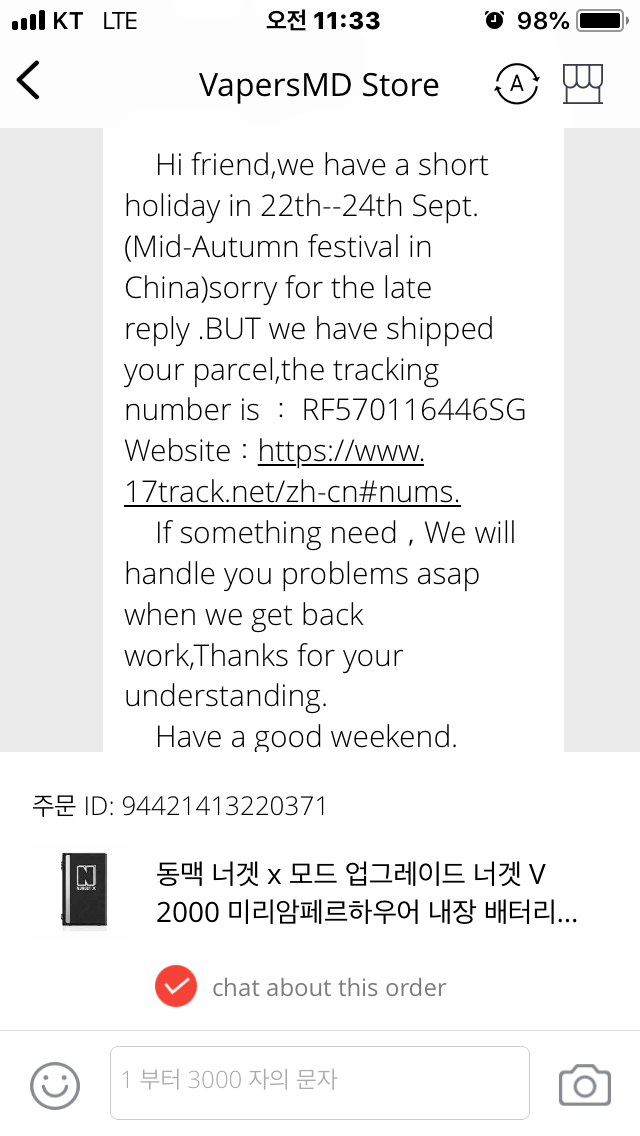Screen dimensions: 640x1136
Task: Go back from VapersMD Store chat
Action: click(x=29, y=80)
